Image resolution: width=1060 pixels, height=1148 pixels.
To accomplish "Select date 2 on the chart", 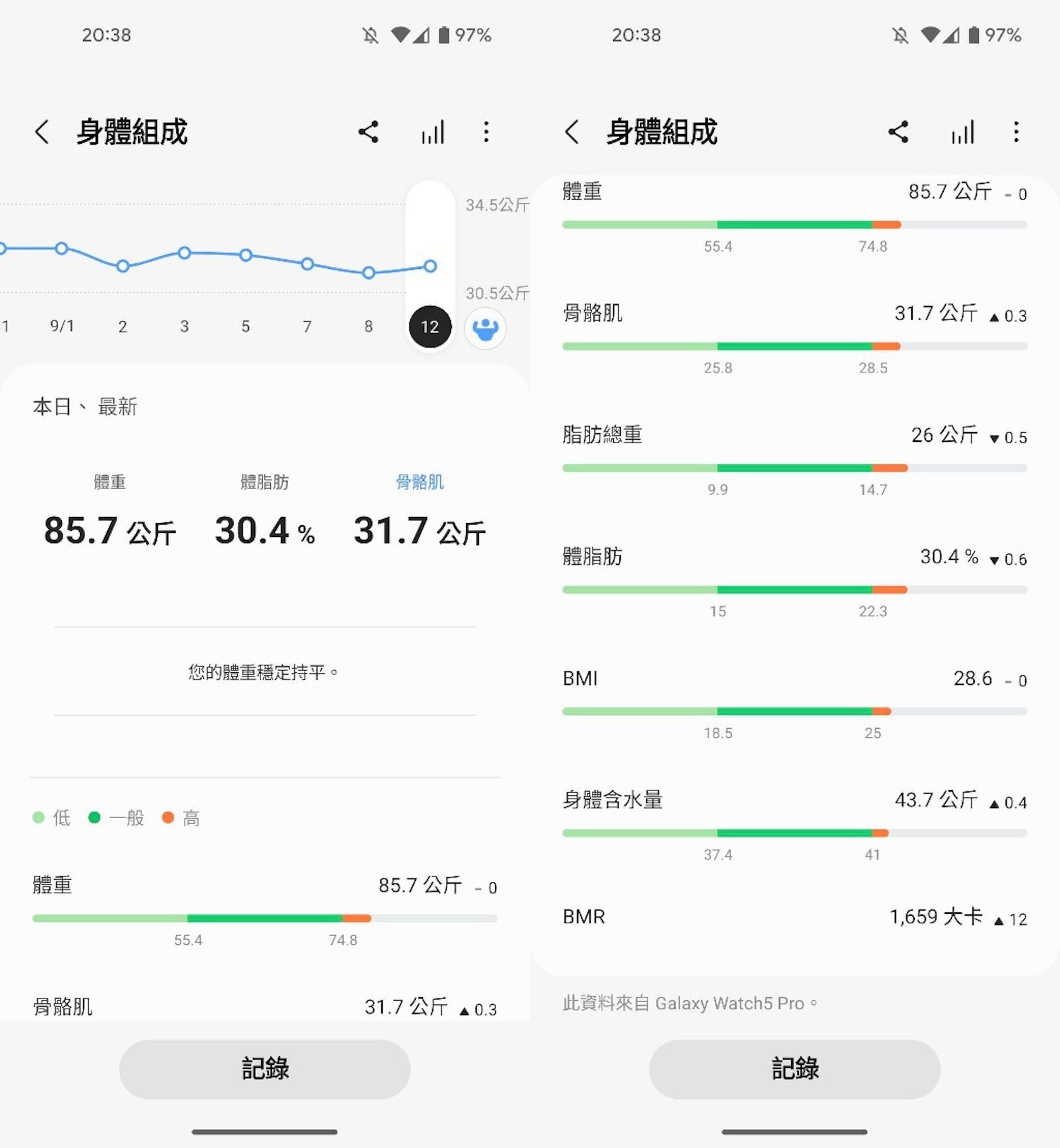I will click(x=122, y=326).
